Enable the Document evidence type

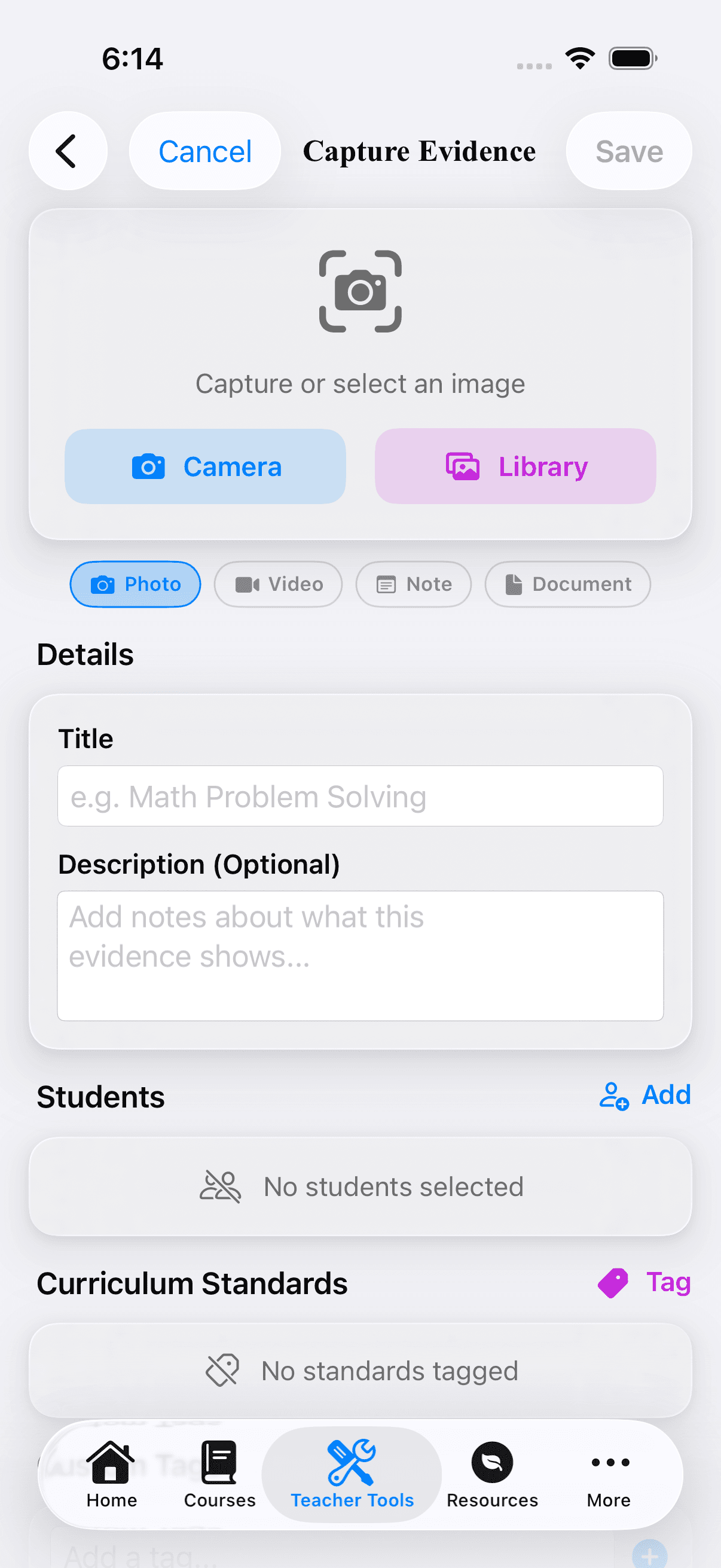click(567, 584)
